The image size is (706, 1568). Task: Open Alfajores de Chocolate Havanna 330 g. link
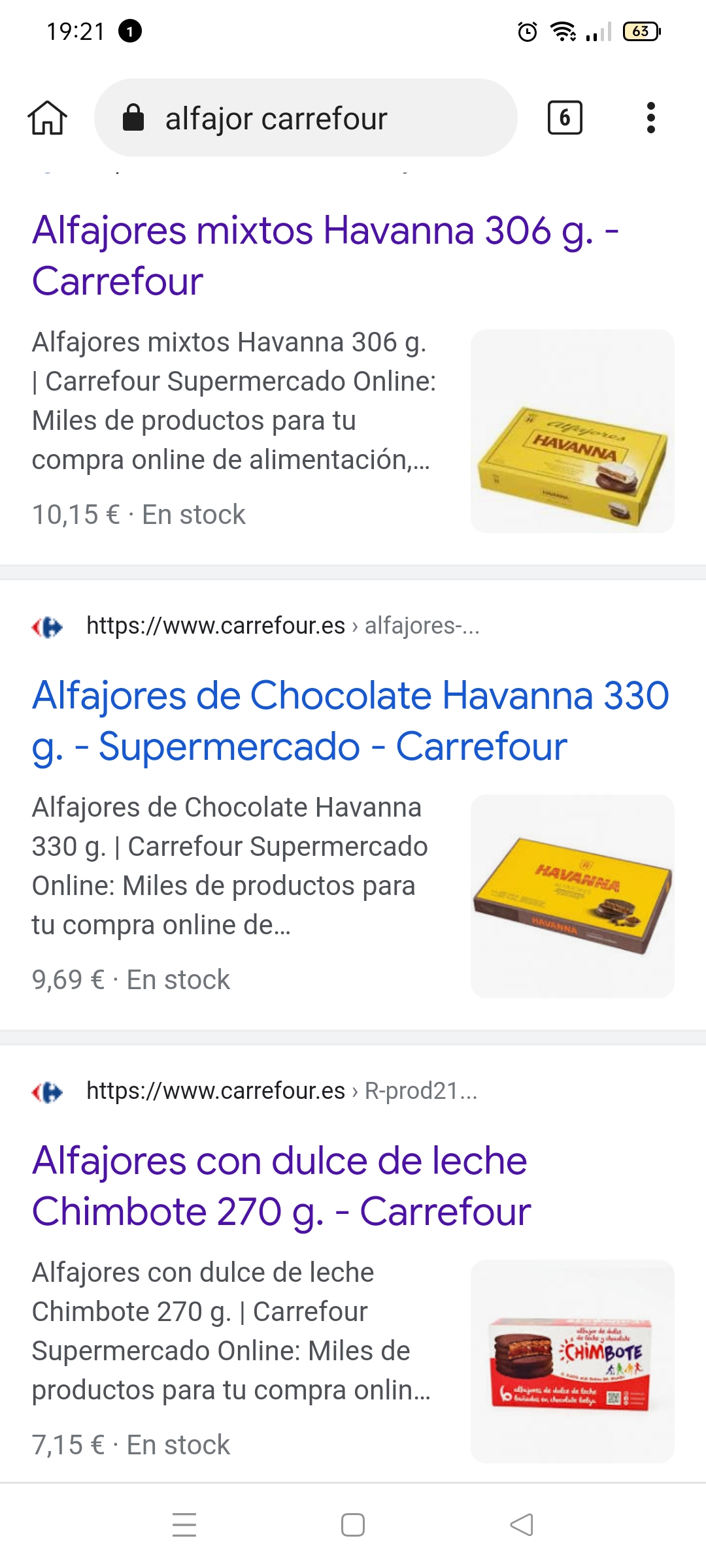350,720
